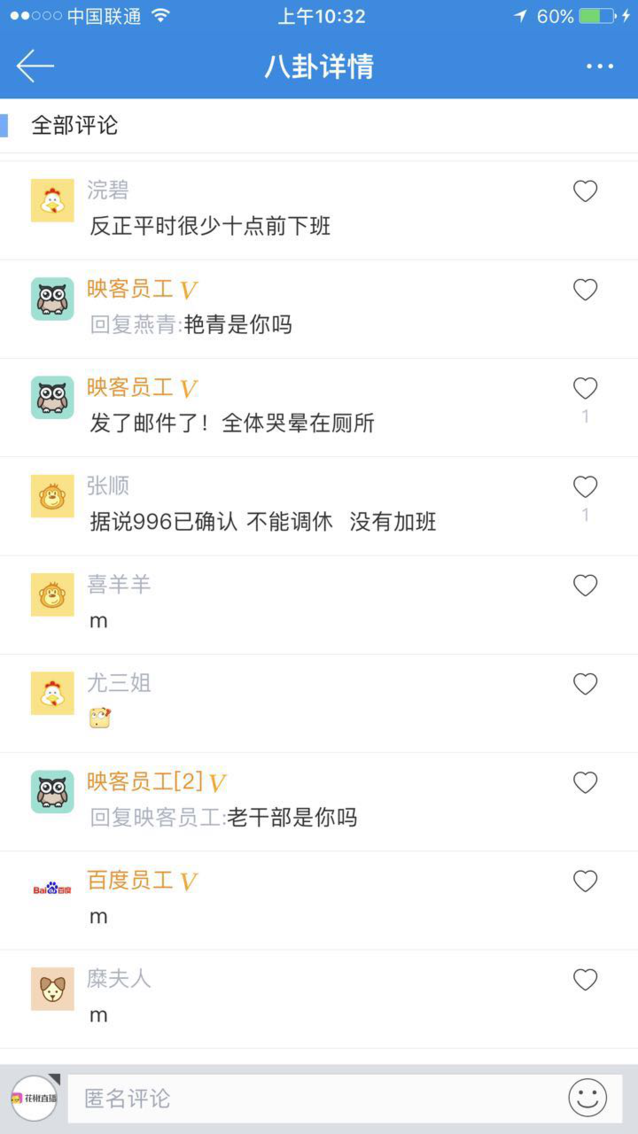This screenshot has width=638, height=1134.
Task: Like 糜夫人's comment
Action: point(585,979)
